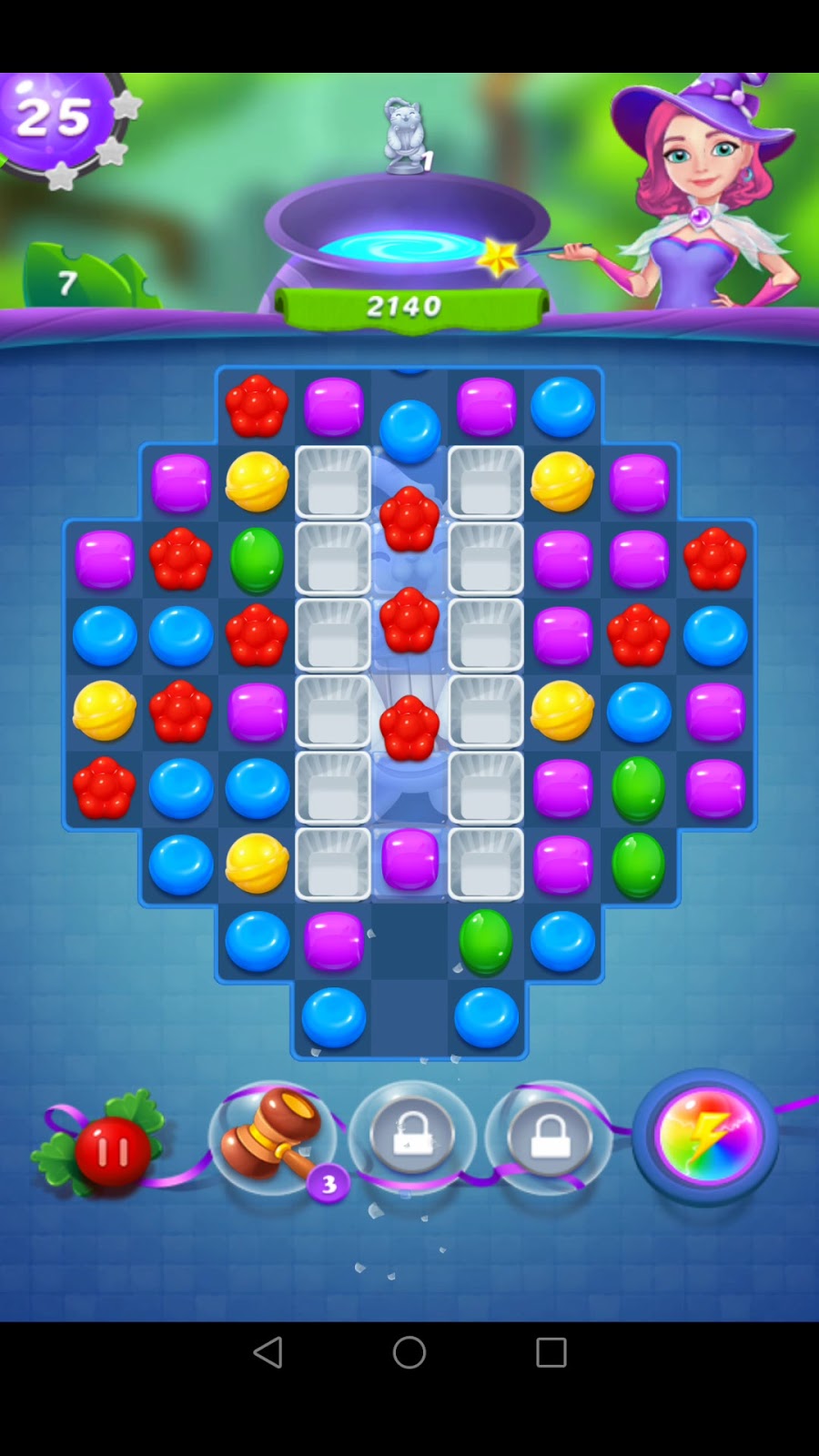Pause the game with the red button
Image resolution: width=819 pixels, height=1456 pixels.
click(x=113, y=1153)
